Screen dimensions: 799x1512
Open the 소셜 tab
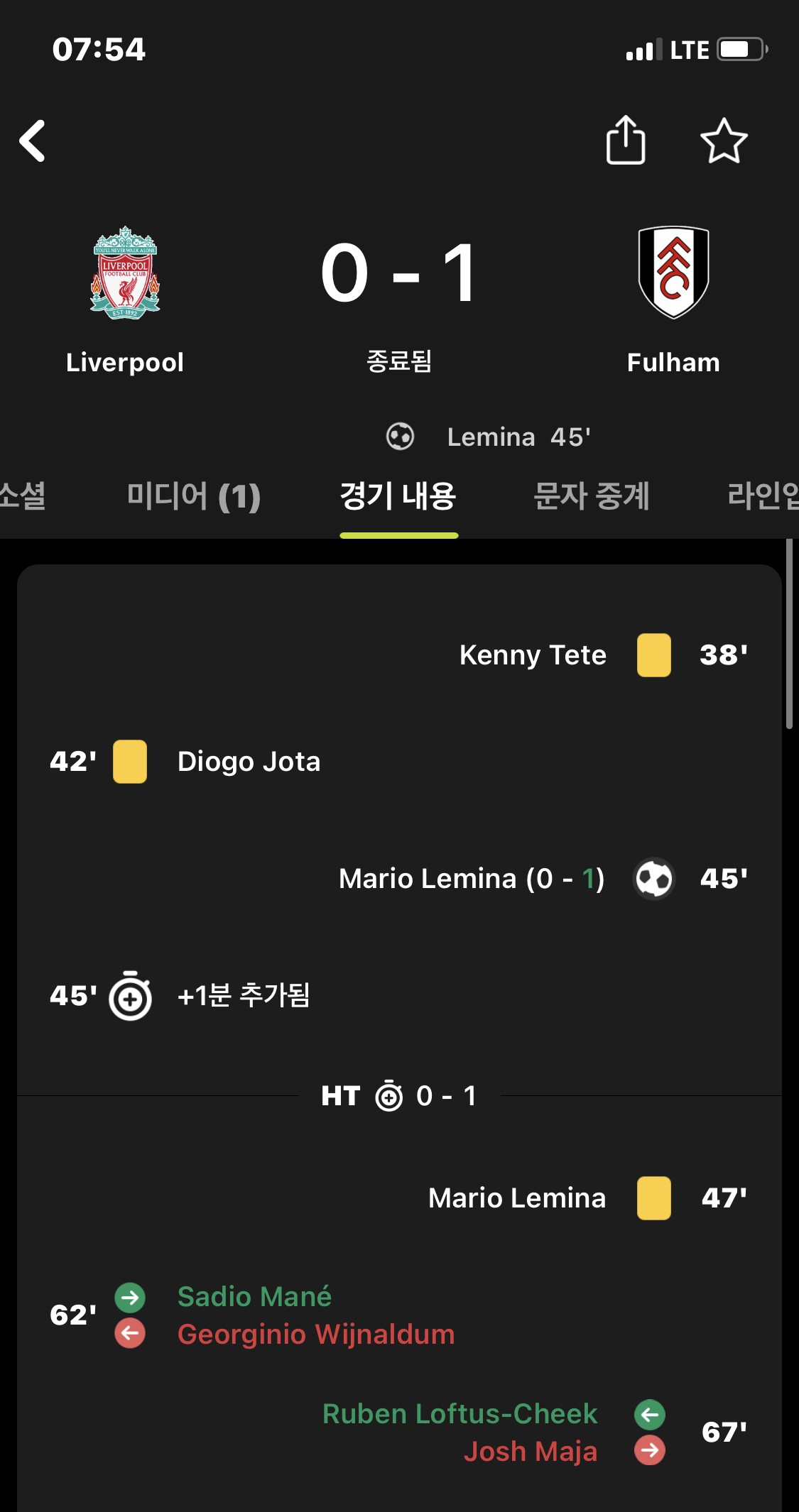(23, 495)
